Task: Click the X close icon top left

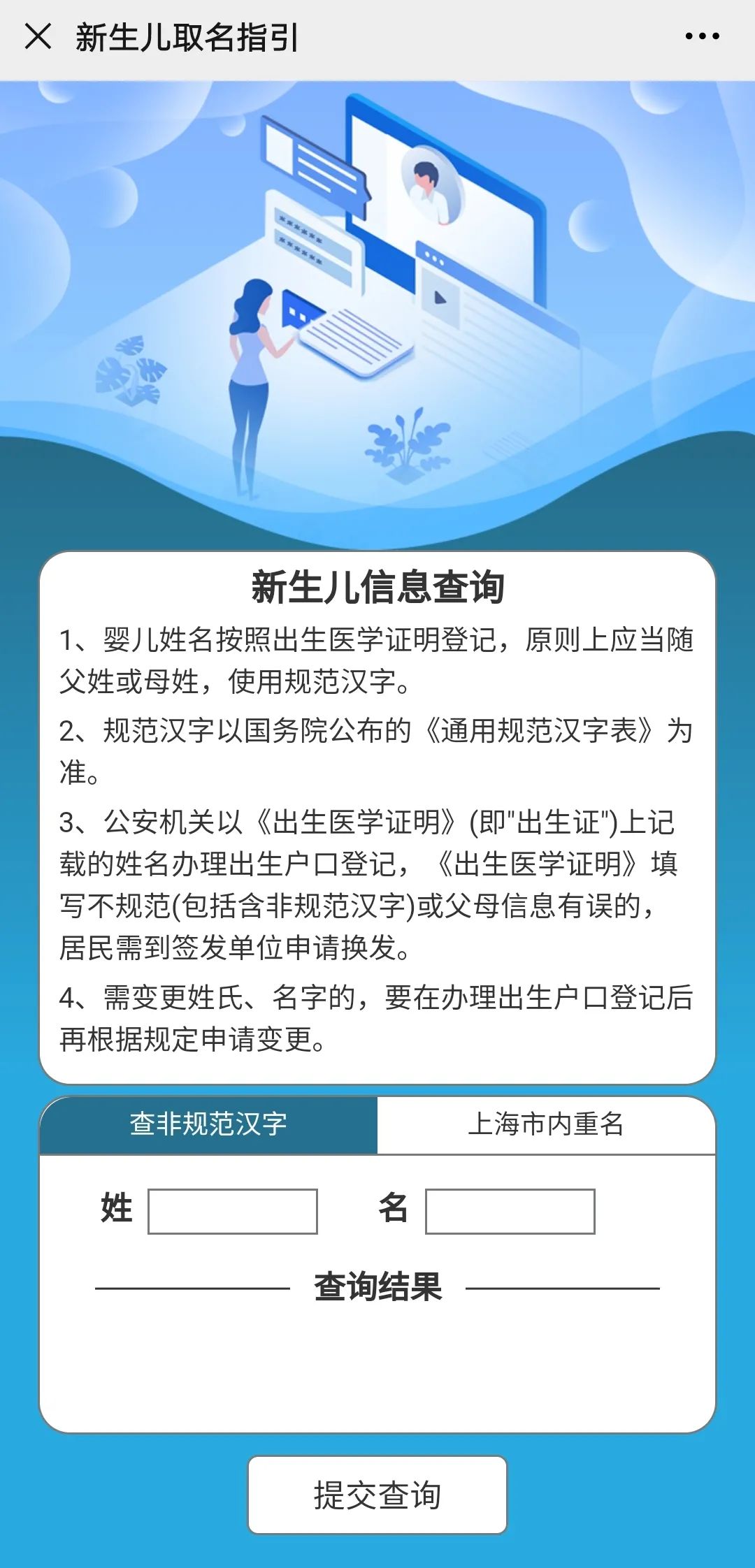Action: tap(38, 36)
